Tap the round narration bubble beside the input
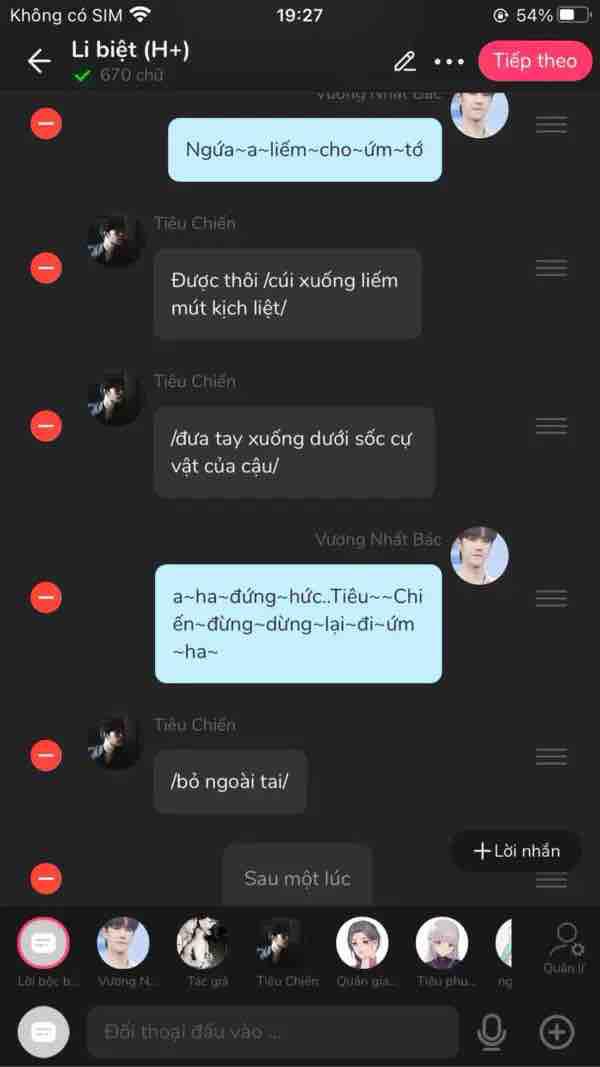The width and height of the screenshot is (600, 1067). (x=44, y=1032)
